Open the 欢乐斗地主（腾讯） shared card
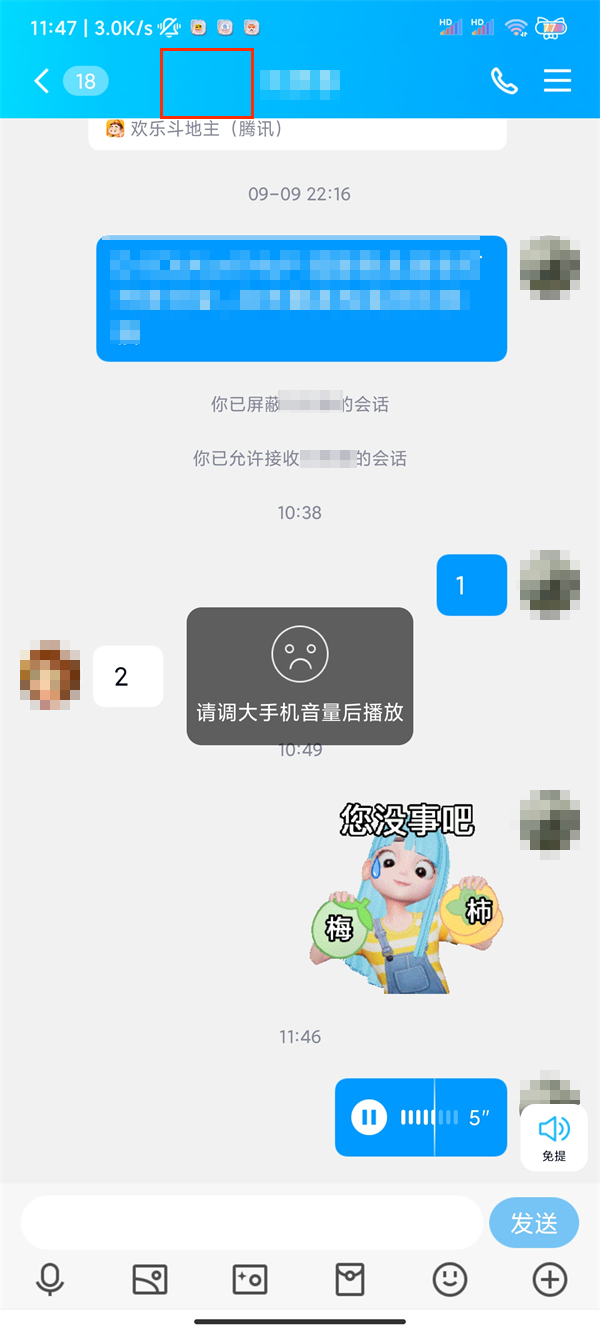This screenshot has width=600, height=1333. [x=297, y=131]
